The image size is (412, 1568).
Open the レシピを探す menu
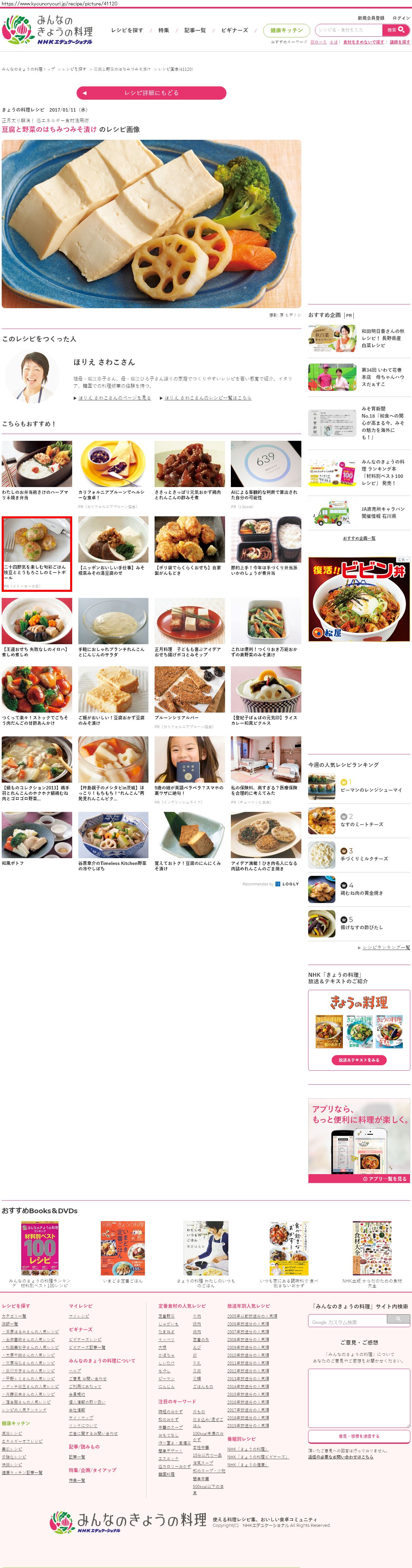pyautogui.click(x=127, y=30)
